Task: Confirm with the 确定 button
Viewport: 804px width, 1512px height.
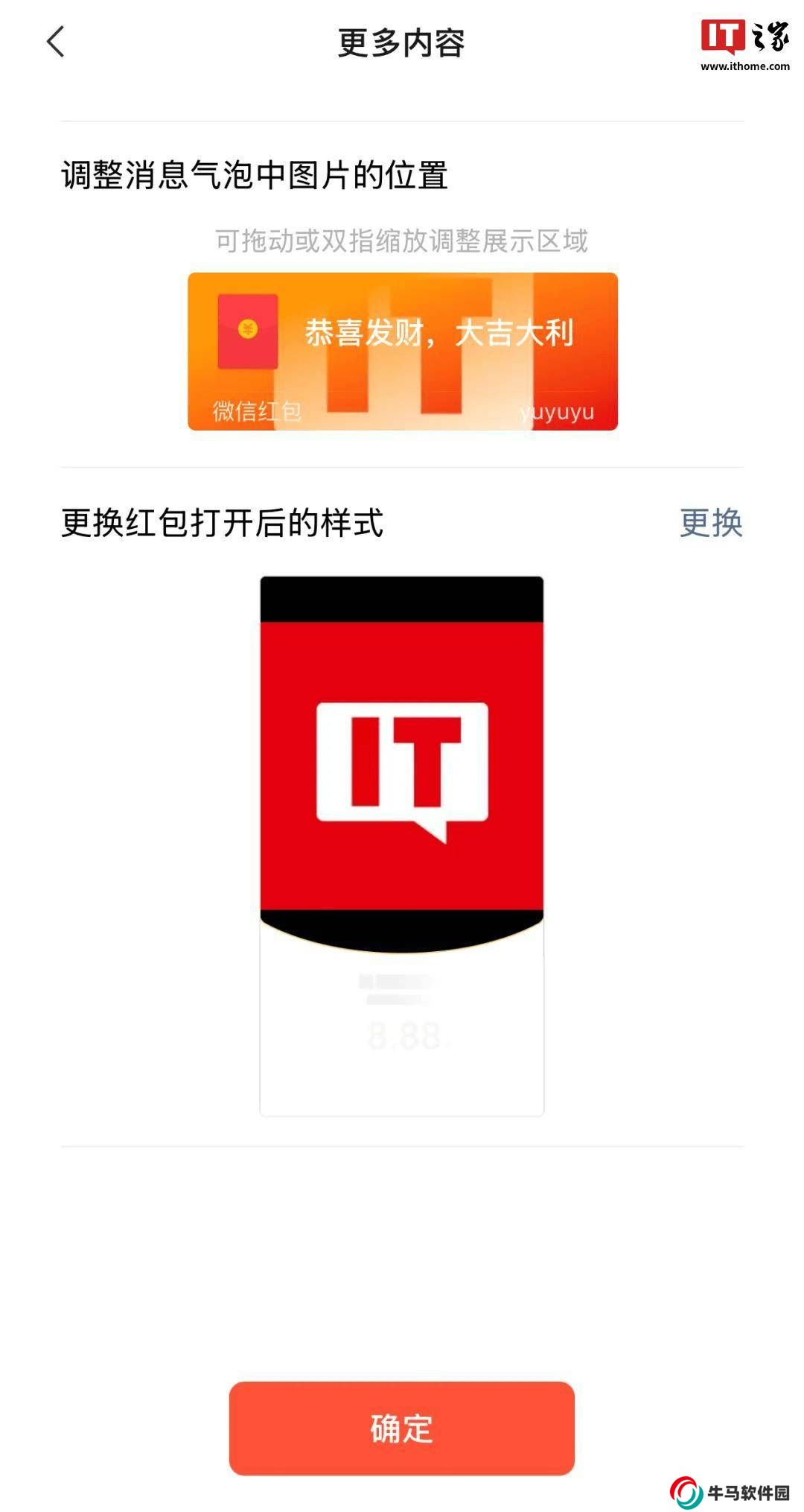Action: [x=401, y=1428]
